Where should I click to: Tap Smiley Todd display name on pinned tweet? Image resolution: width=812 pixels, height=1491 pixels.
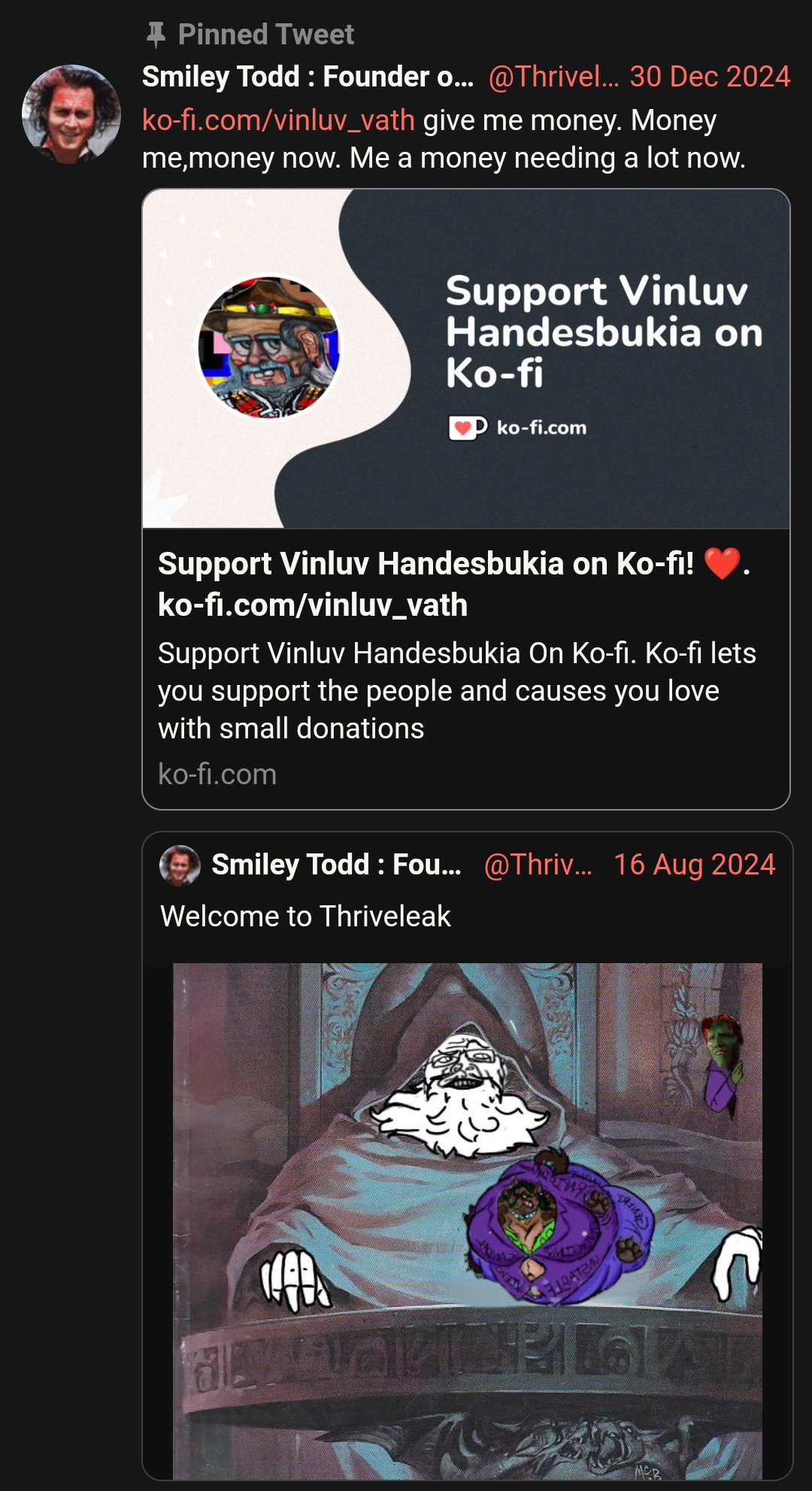[x=308, y=77]
